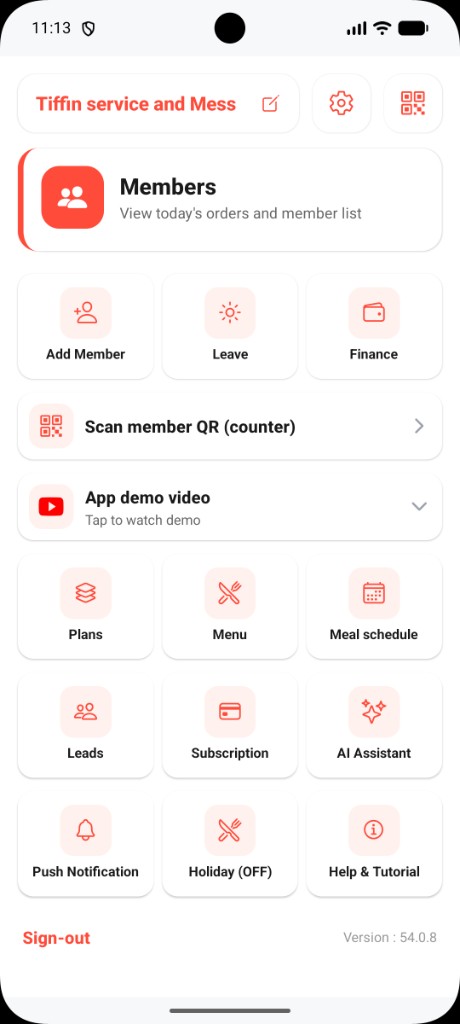Open Push Notification
Viewport: 460px width, 1024px height.
click(86, 844)
